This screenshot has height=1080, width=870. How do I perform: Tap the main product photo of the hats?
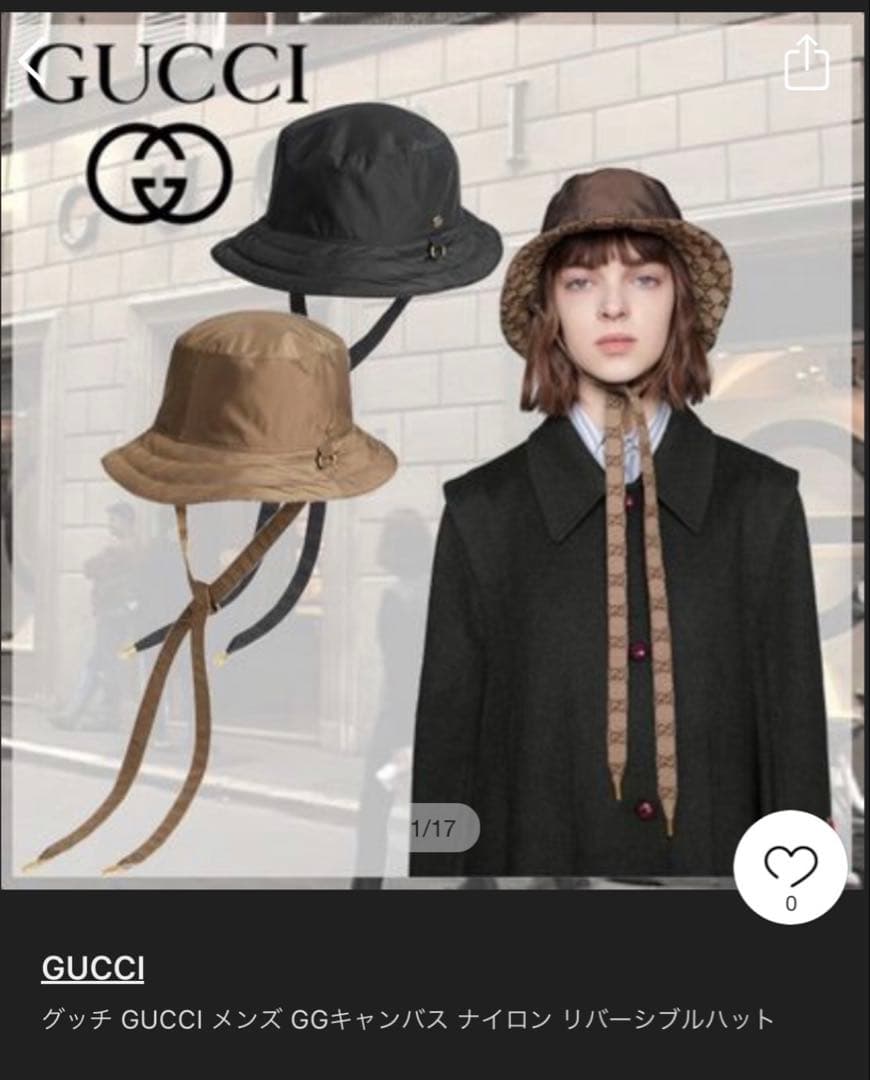click(435, 460)
